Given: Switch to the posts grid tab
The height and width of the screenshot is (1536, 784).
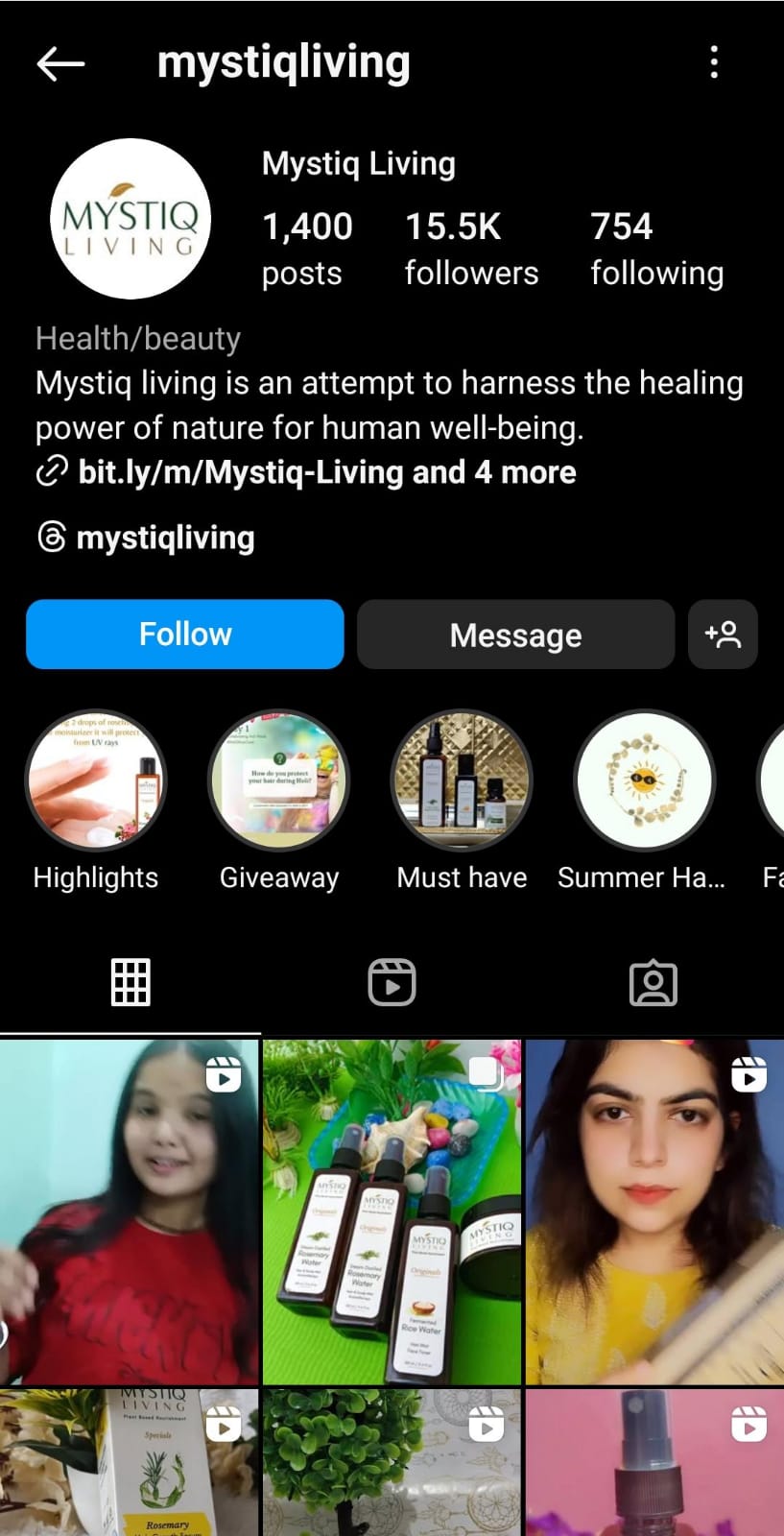Looking at the screenshot, I should click(x=131, y=982).
